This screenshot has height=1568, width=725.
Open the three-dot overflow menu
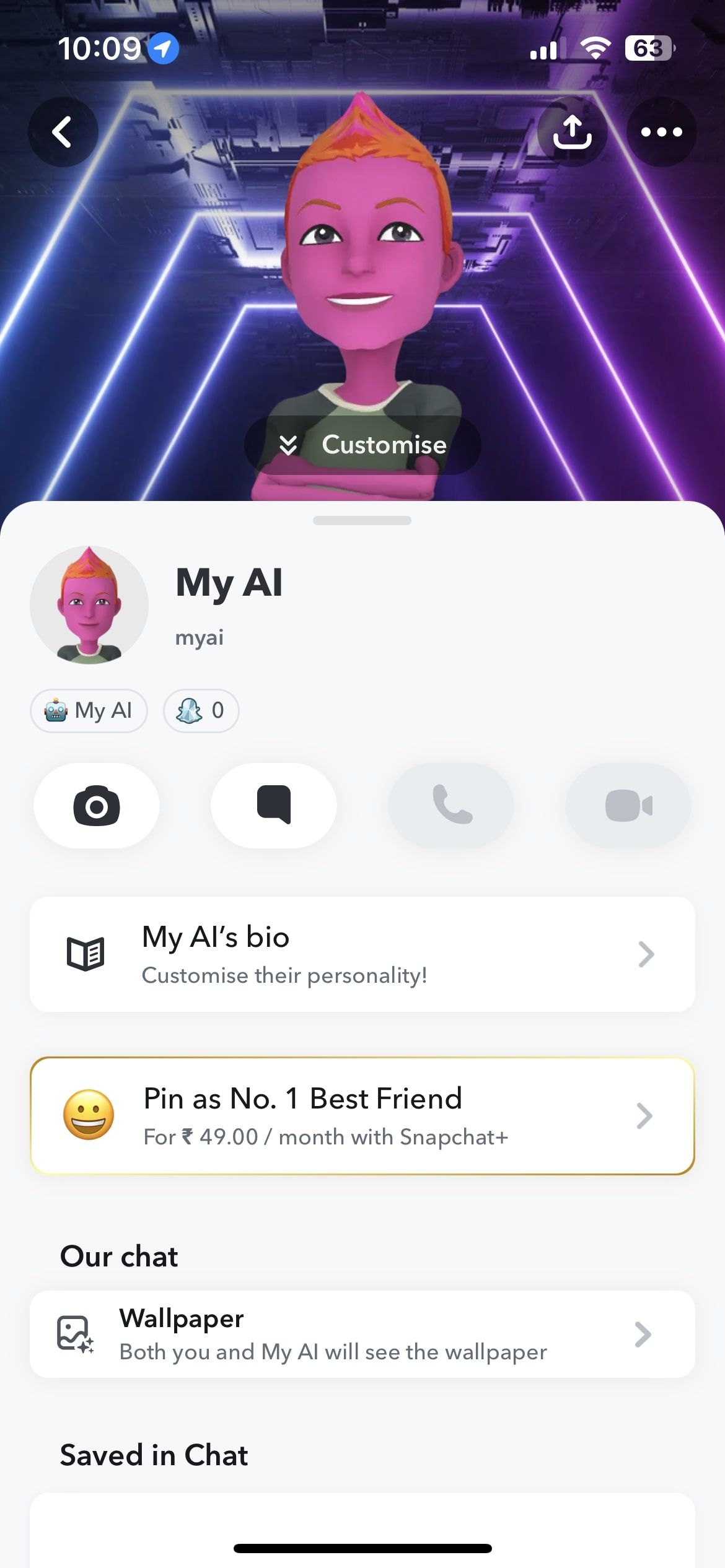(661, 132)
